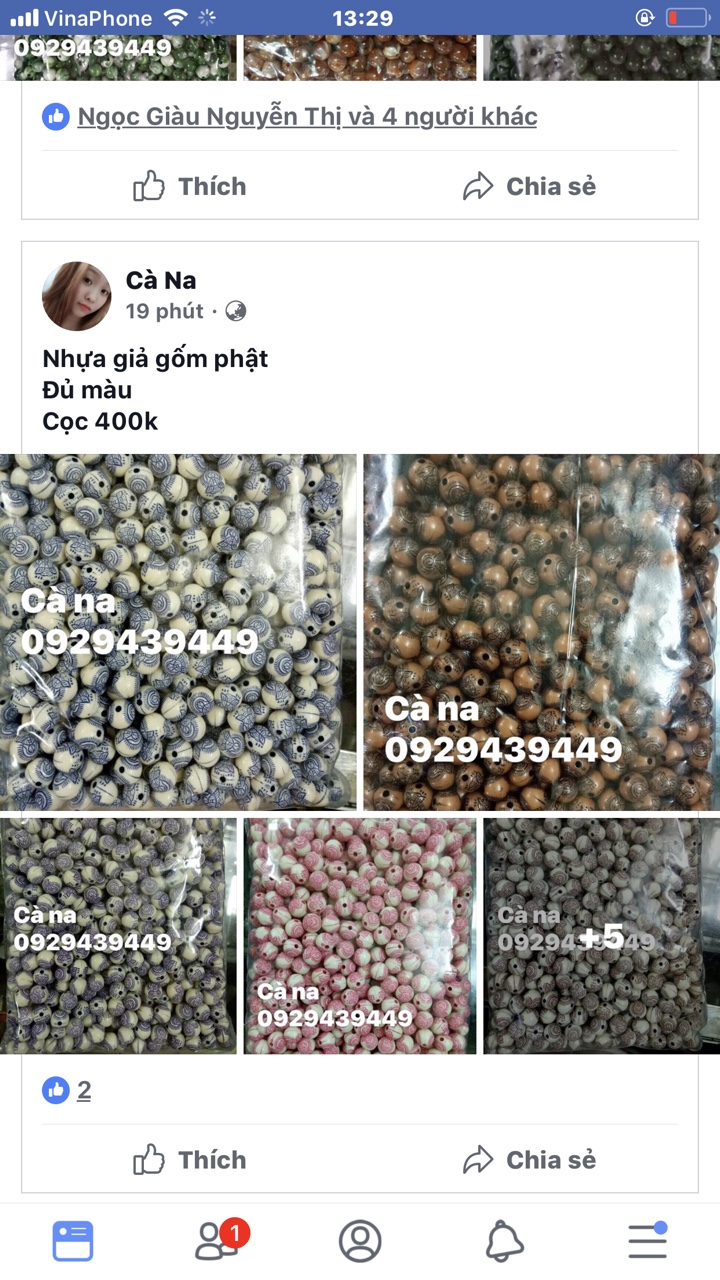The width and height of the screenshot is (720, 1280).
Task: Open the small purple beads photo
Action: [x=118, y=936]
